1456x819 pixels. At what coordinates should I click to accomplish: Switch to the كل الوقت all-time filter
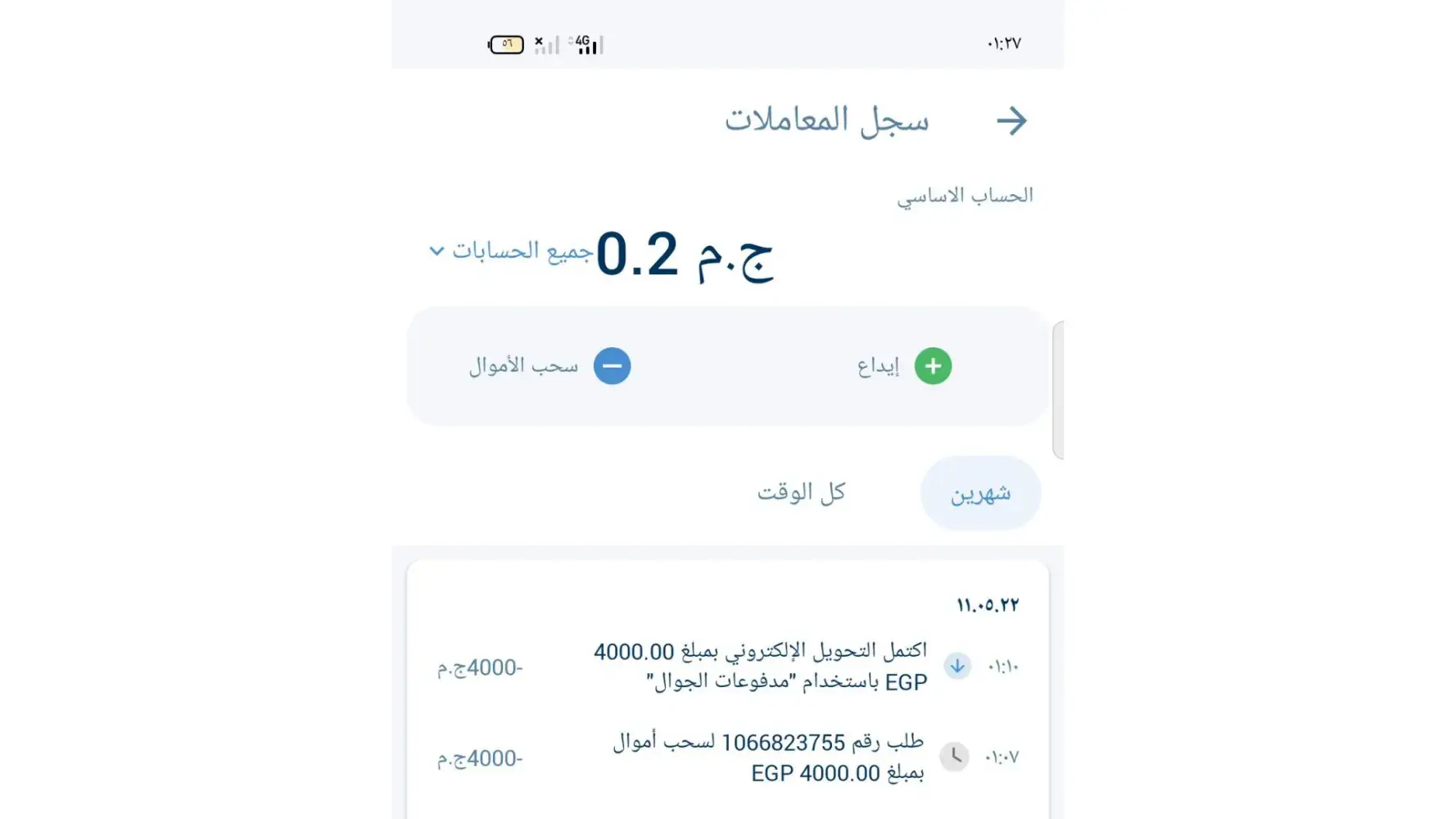coord(801,493)
